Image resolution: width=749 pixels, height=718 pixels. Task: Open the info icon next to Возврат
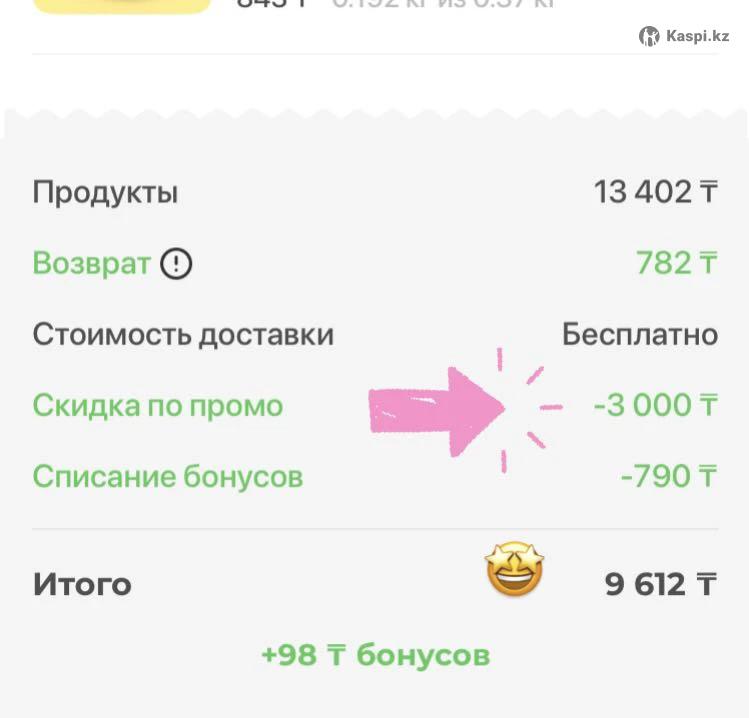(x=176, y=264)
